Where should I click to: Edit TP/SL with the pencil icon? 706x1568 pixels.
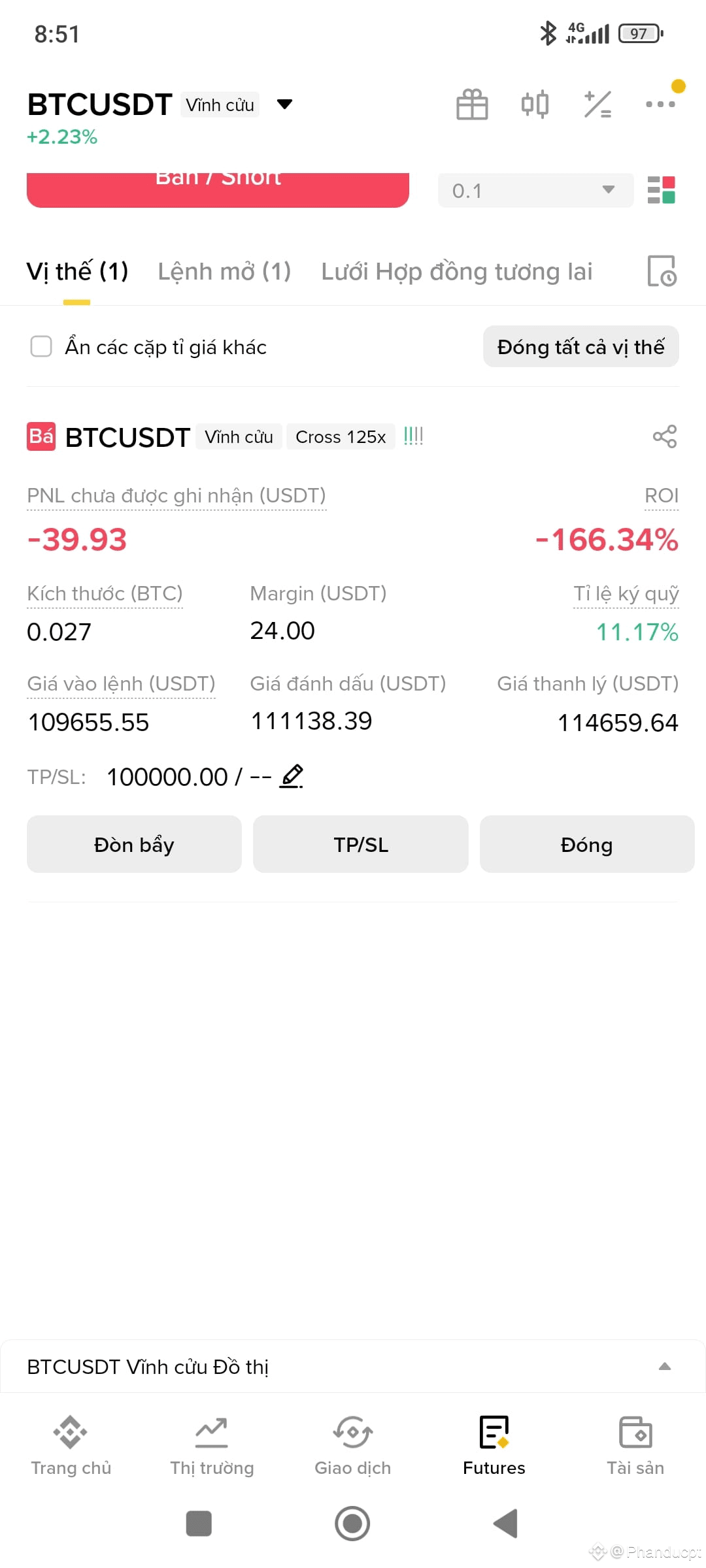point(292,776)
